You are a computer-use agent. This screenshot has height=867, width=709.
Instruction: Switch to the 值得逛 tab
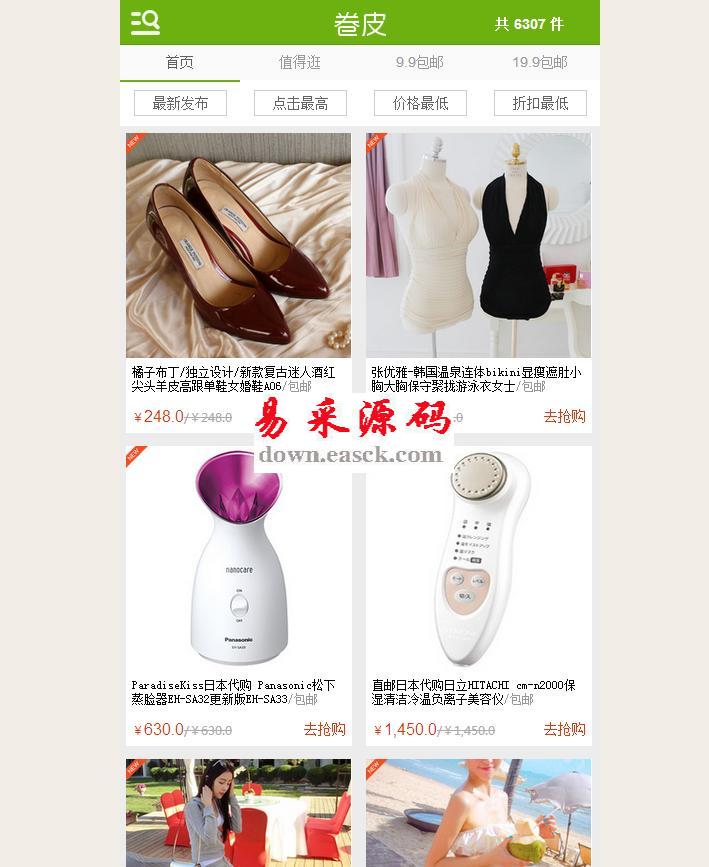[x=300, y=62]
